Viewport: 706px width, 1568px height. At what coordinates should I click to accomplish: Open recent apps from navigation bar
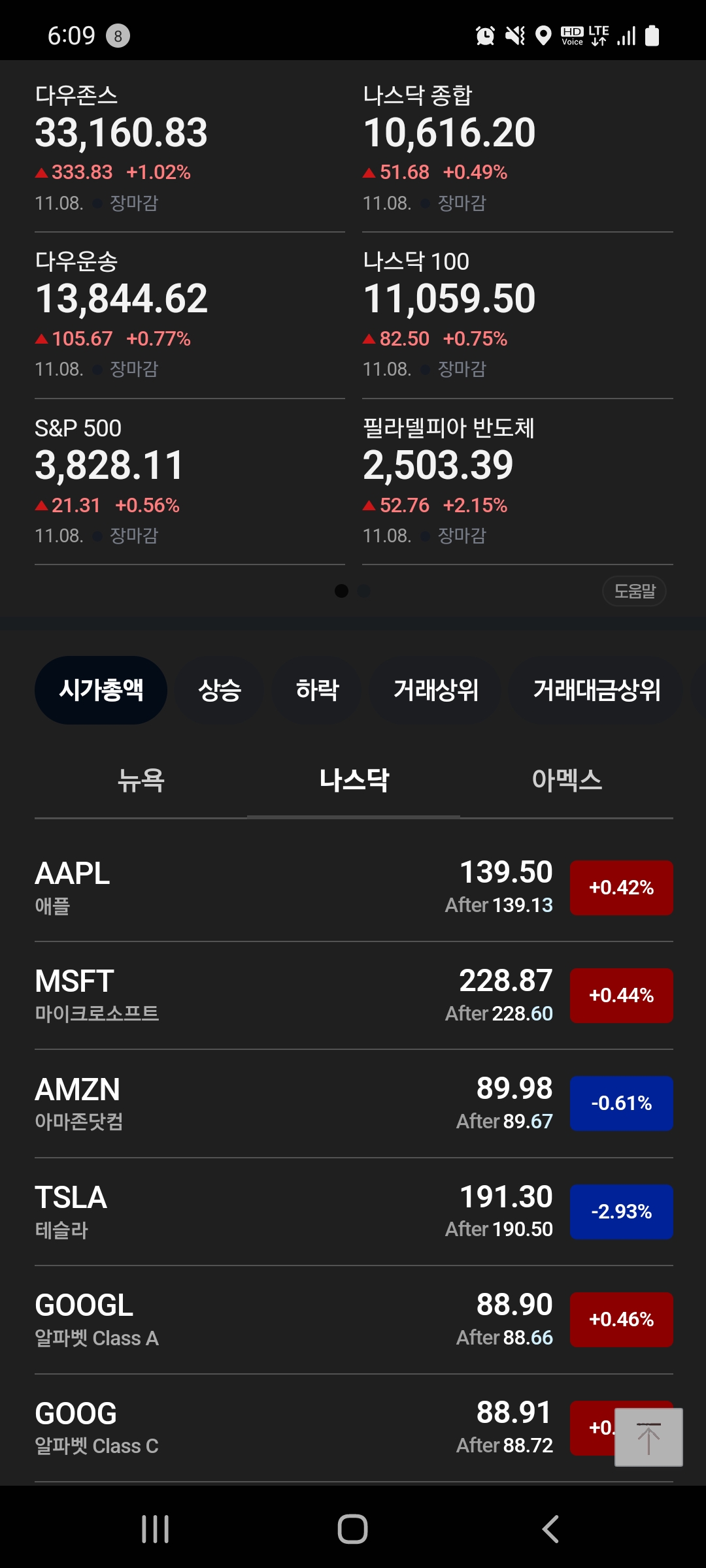click(156, 1529)
